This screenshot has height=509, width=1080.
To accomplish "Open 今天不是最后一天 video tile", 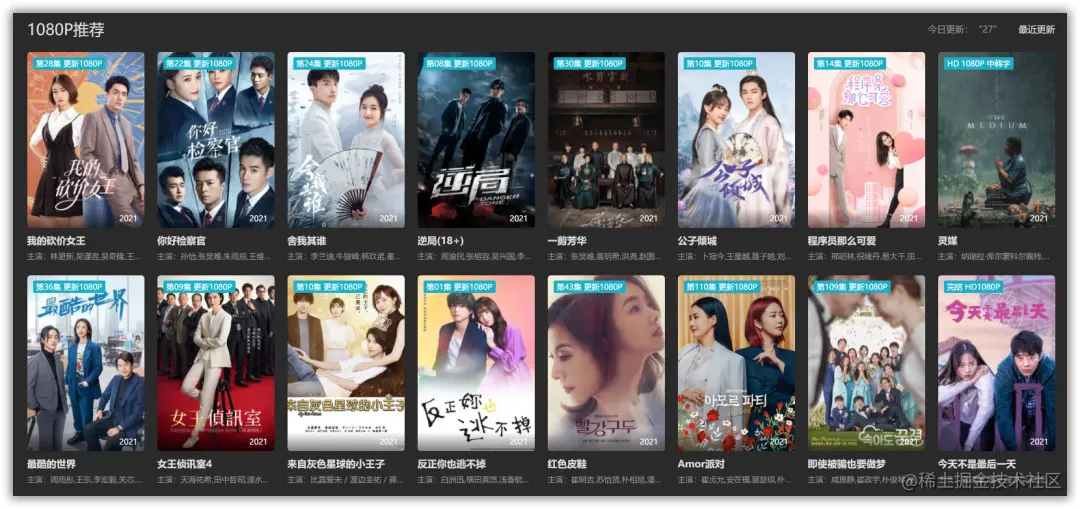I will [996, 363].
